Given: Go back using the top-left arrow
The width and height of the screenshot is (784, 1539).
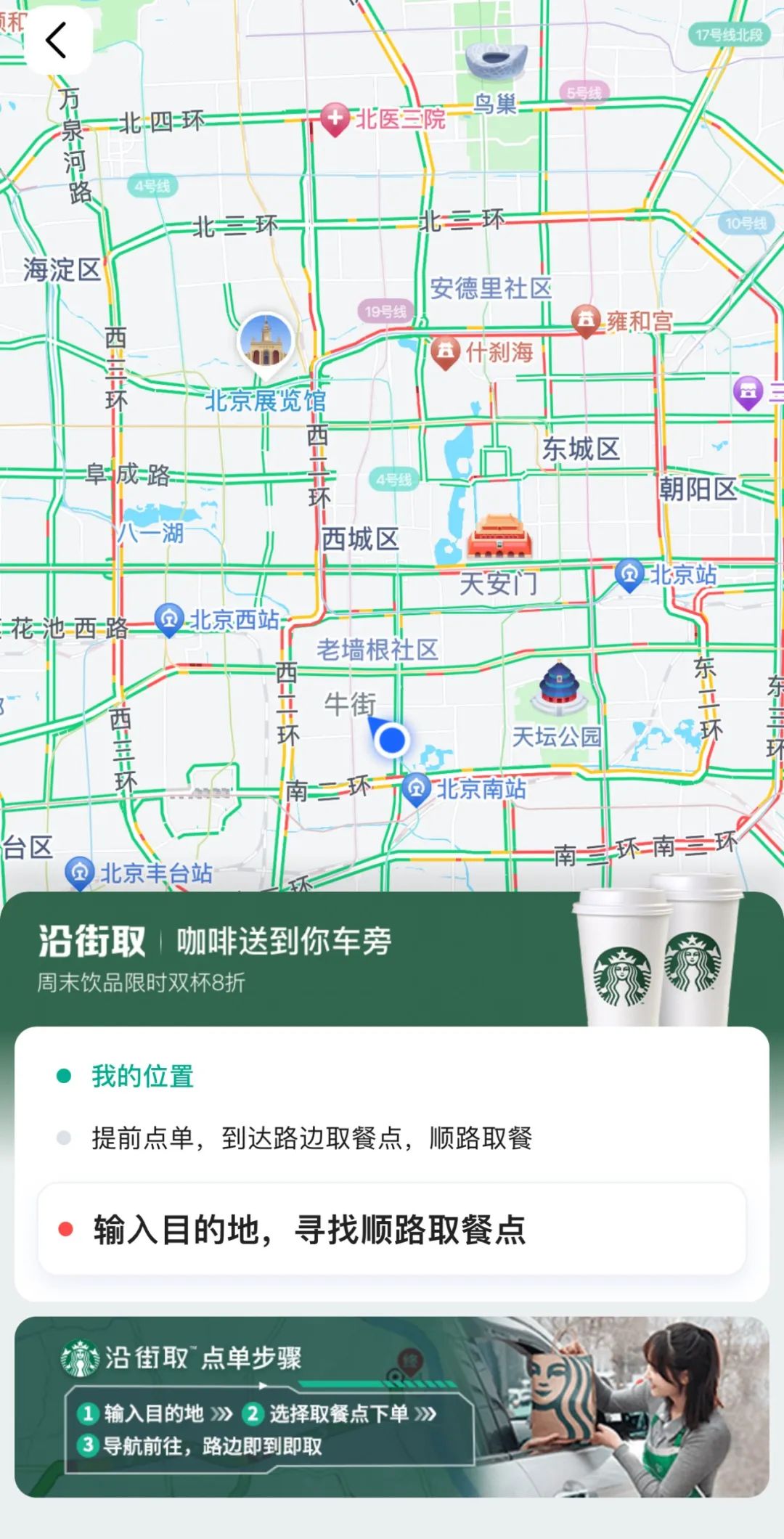Looking at the screenshot, I should click(57, 40).
